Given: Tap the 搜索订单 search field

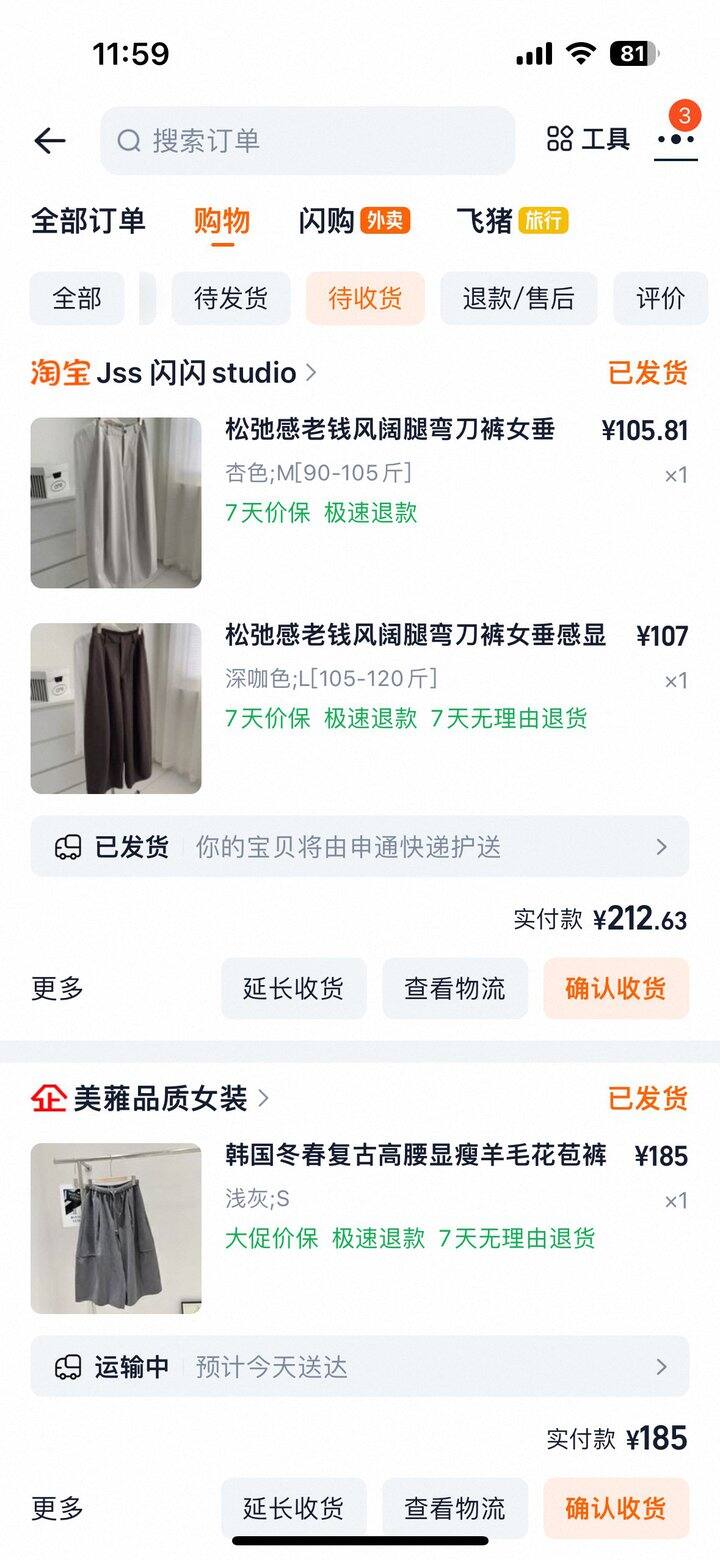Looking at the screenshot, I should tap(307, 141).
